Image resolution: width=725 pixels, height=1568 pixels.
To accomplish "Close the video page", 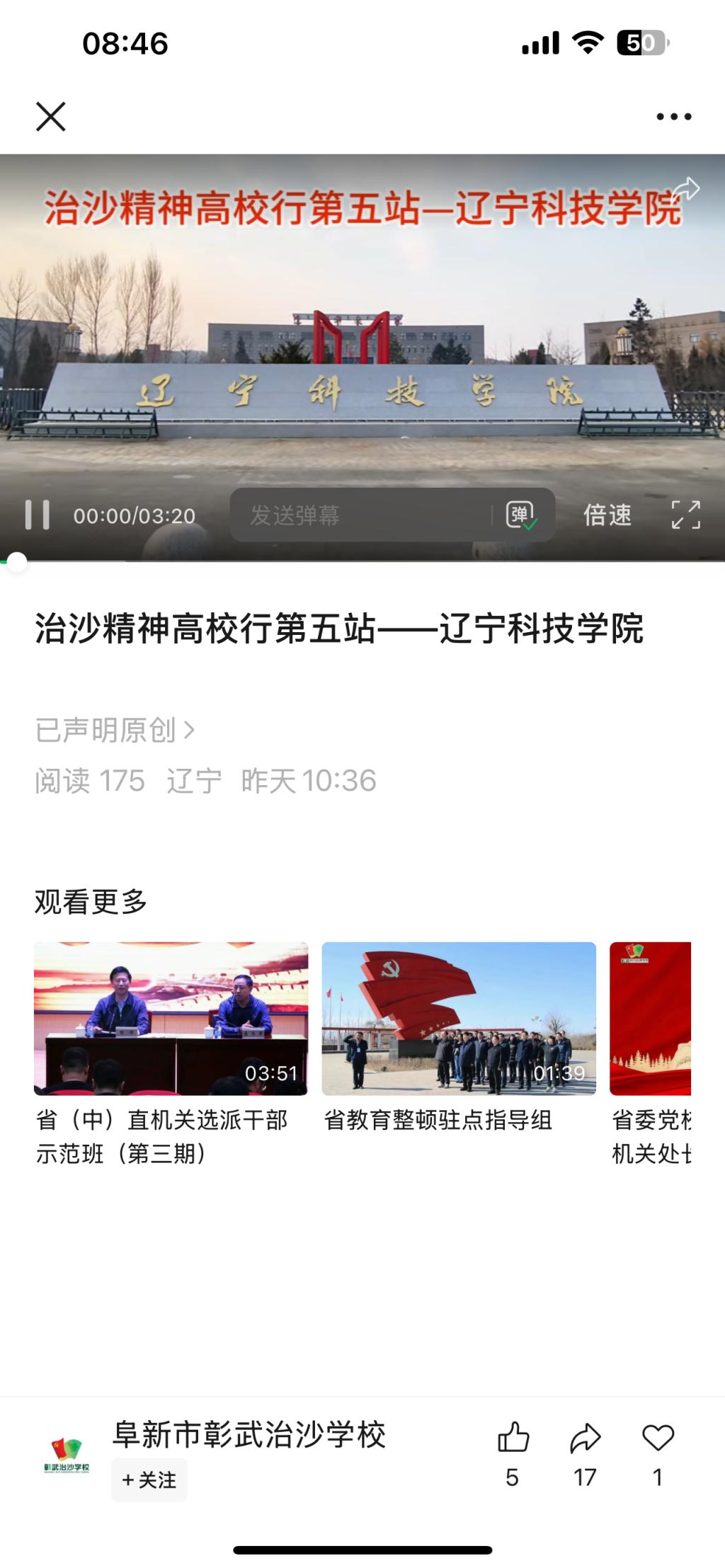I will coord(51,117).
